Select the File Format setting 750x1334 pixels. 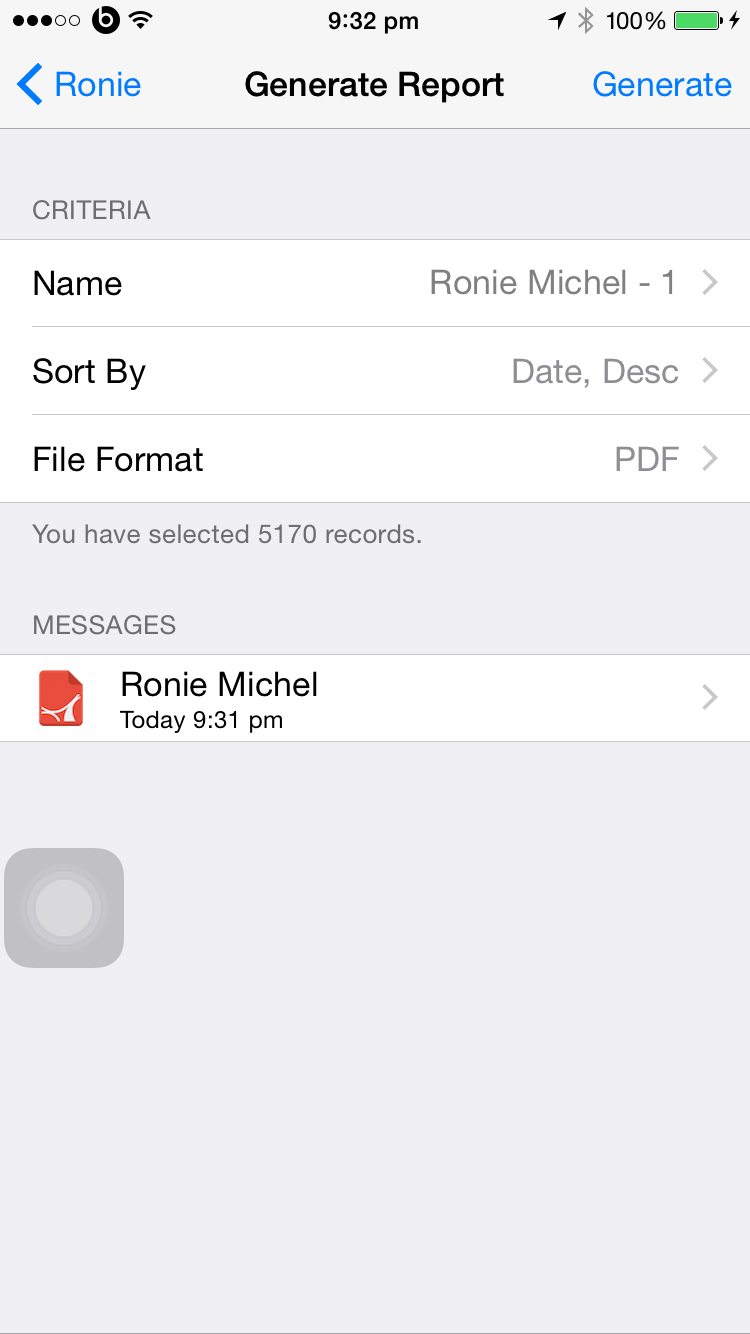[x=375, y=459]
